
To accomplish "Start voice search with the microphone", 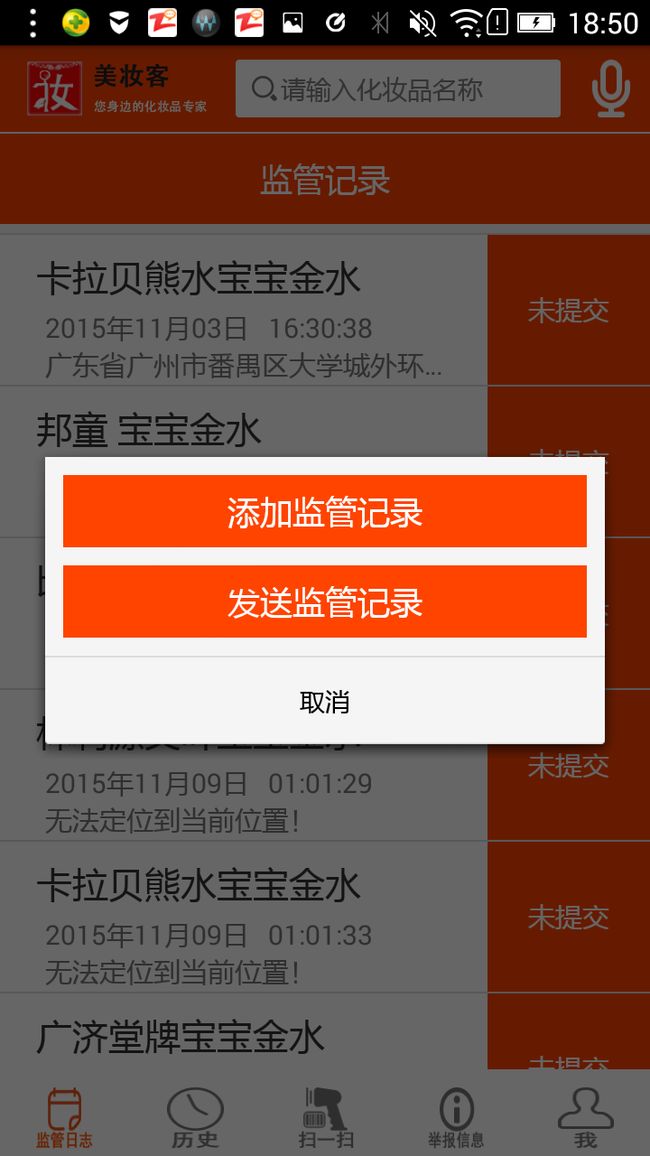I will [610, 89].
